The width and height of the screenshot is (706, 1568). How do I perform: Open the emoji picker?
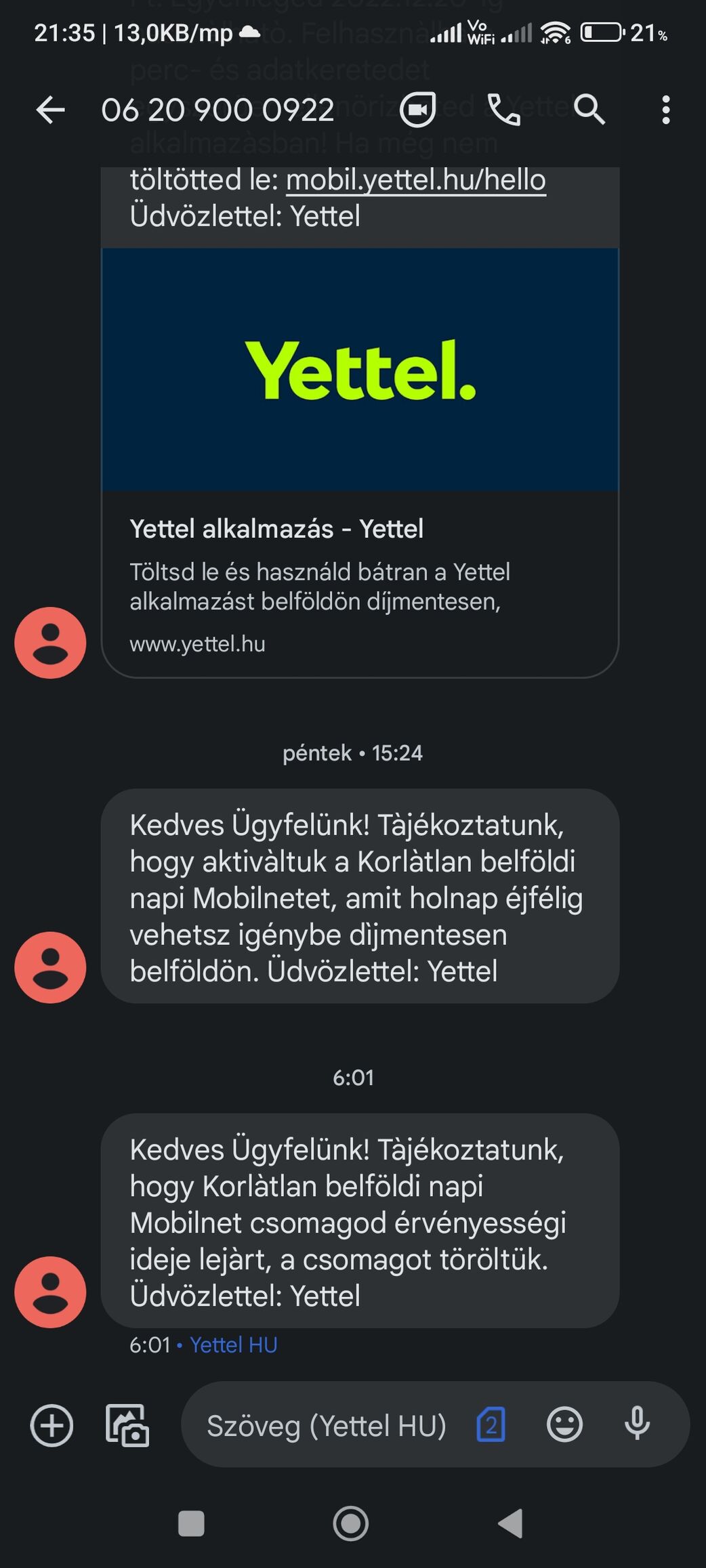coord(564,1424)
